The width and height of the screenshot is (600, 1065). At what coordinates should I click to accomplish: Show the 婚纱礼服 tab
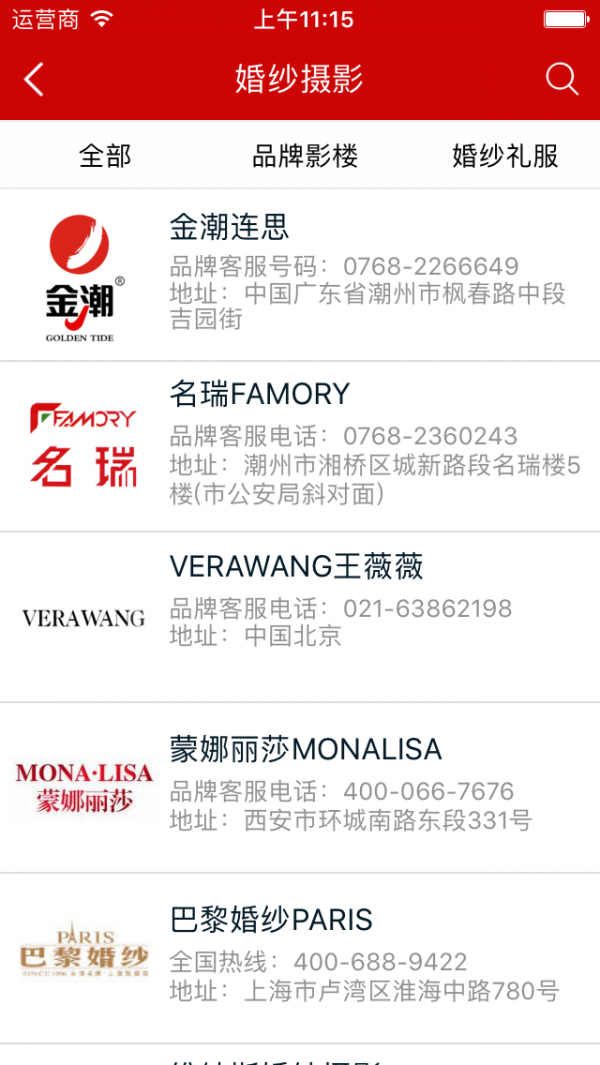505,156
